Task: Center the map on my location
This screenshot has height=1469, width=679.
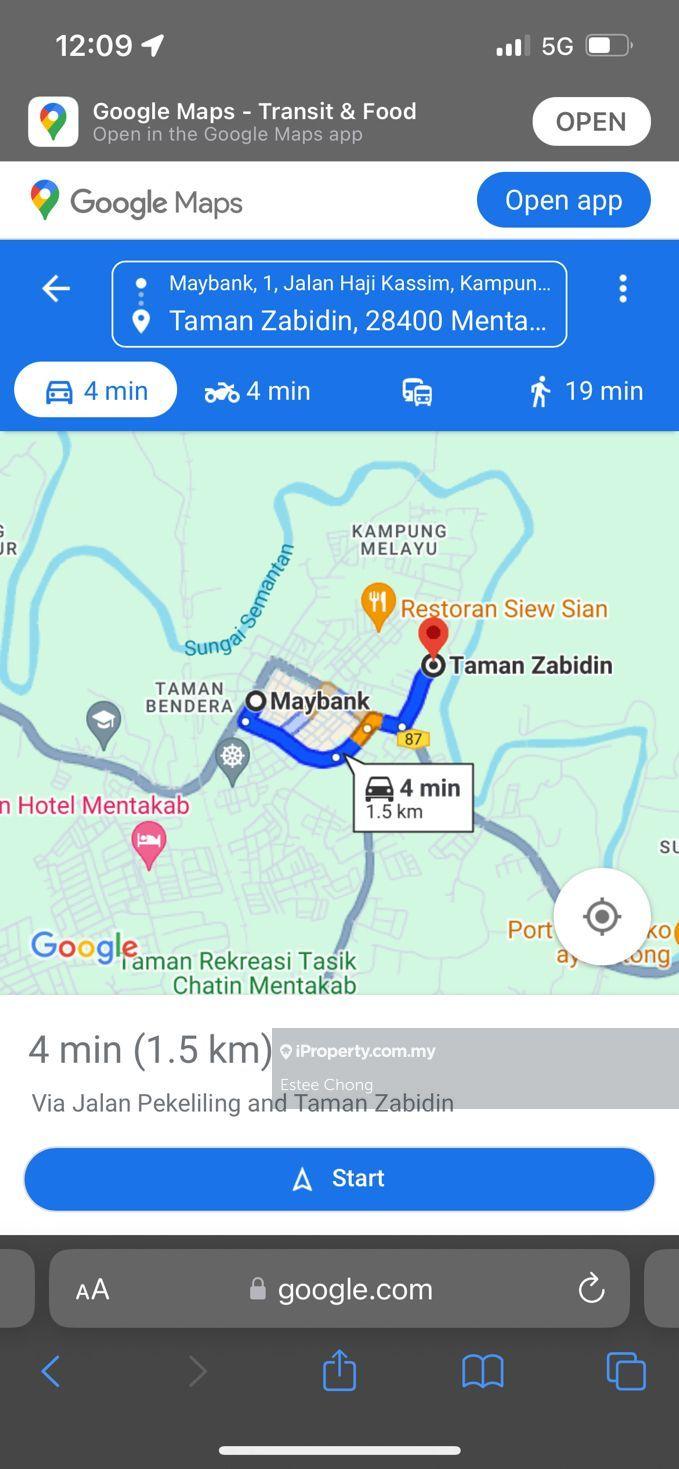Action: (x=601, y=916)
